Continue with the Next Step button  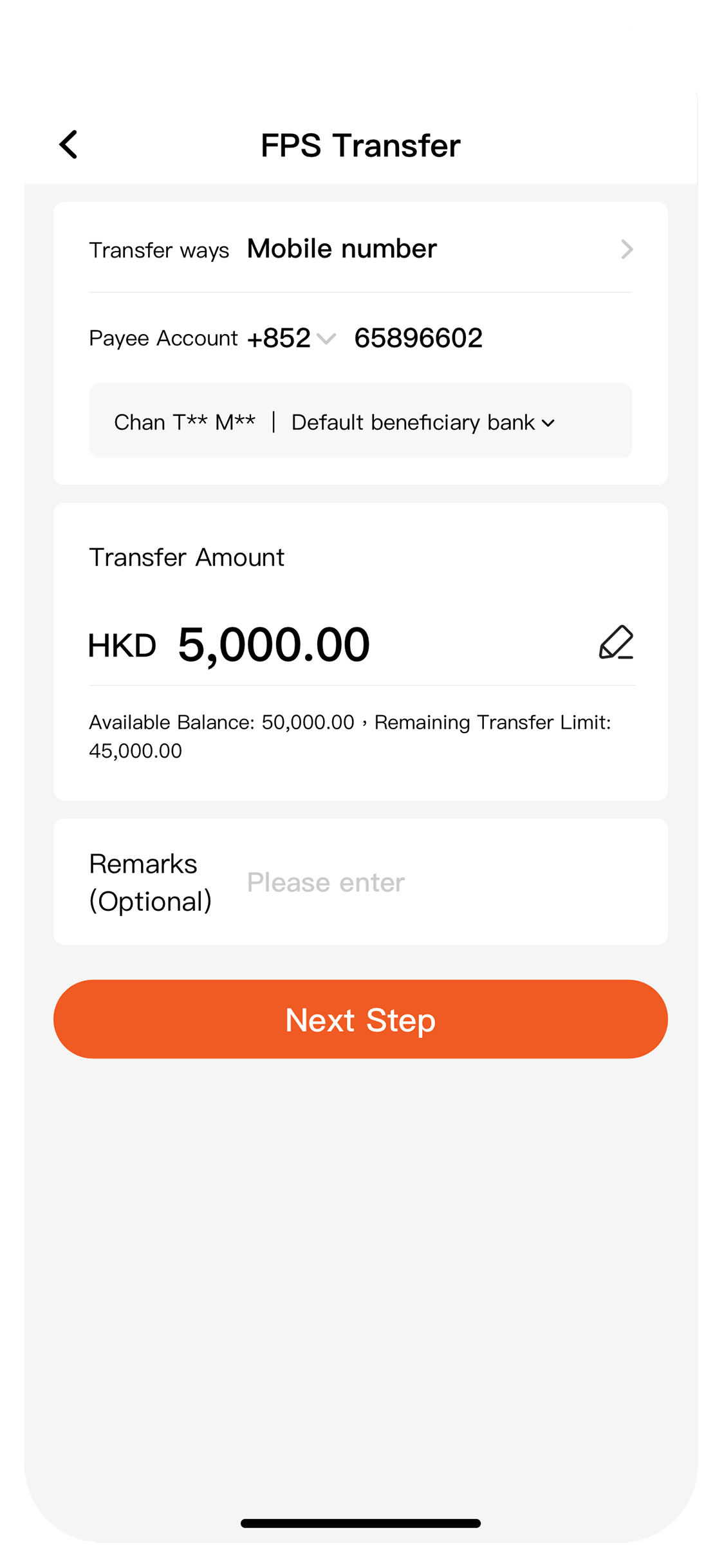[360, 1020]
